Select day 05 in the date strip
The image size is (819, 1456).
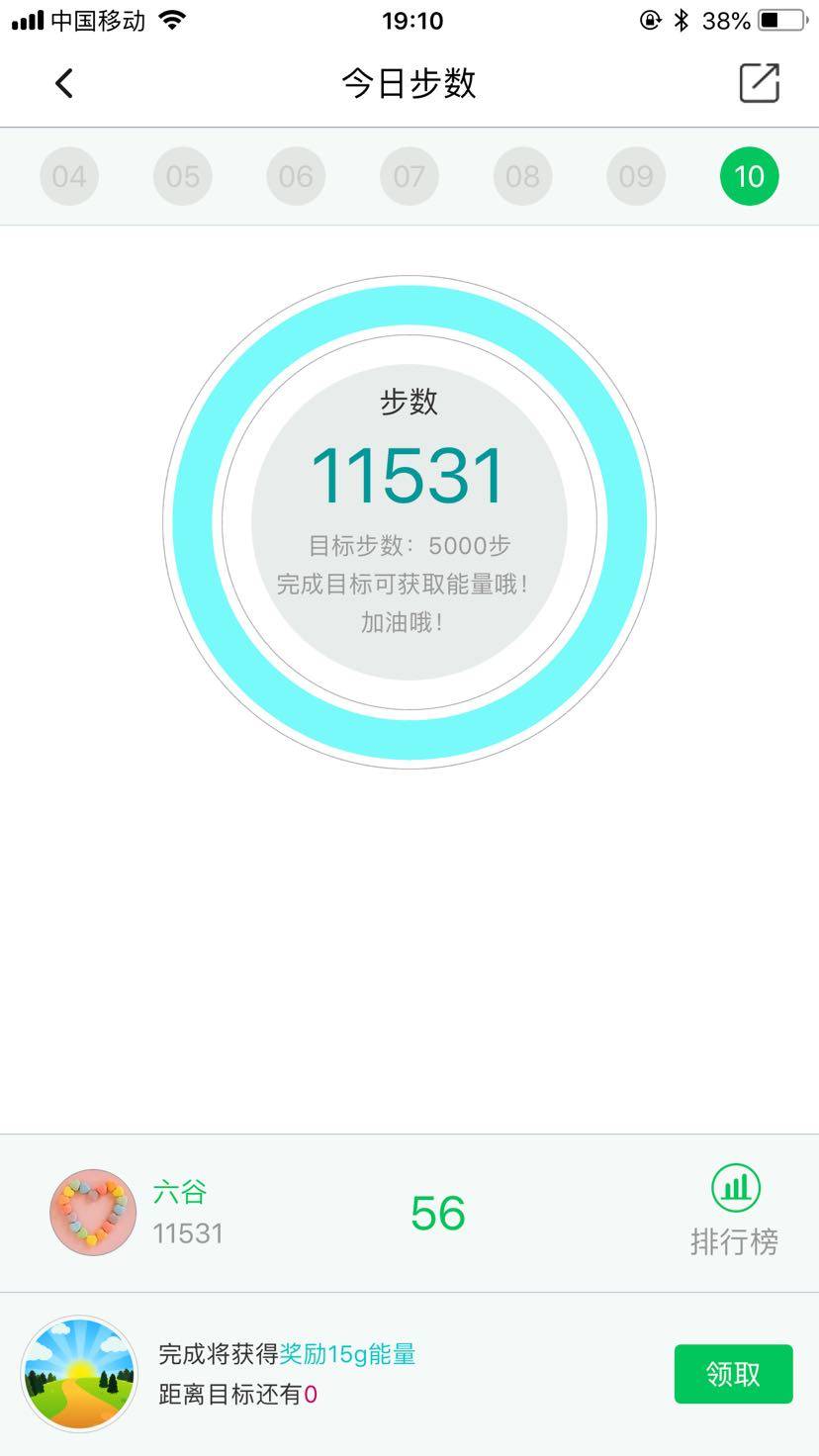[183, 176]
